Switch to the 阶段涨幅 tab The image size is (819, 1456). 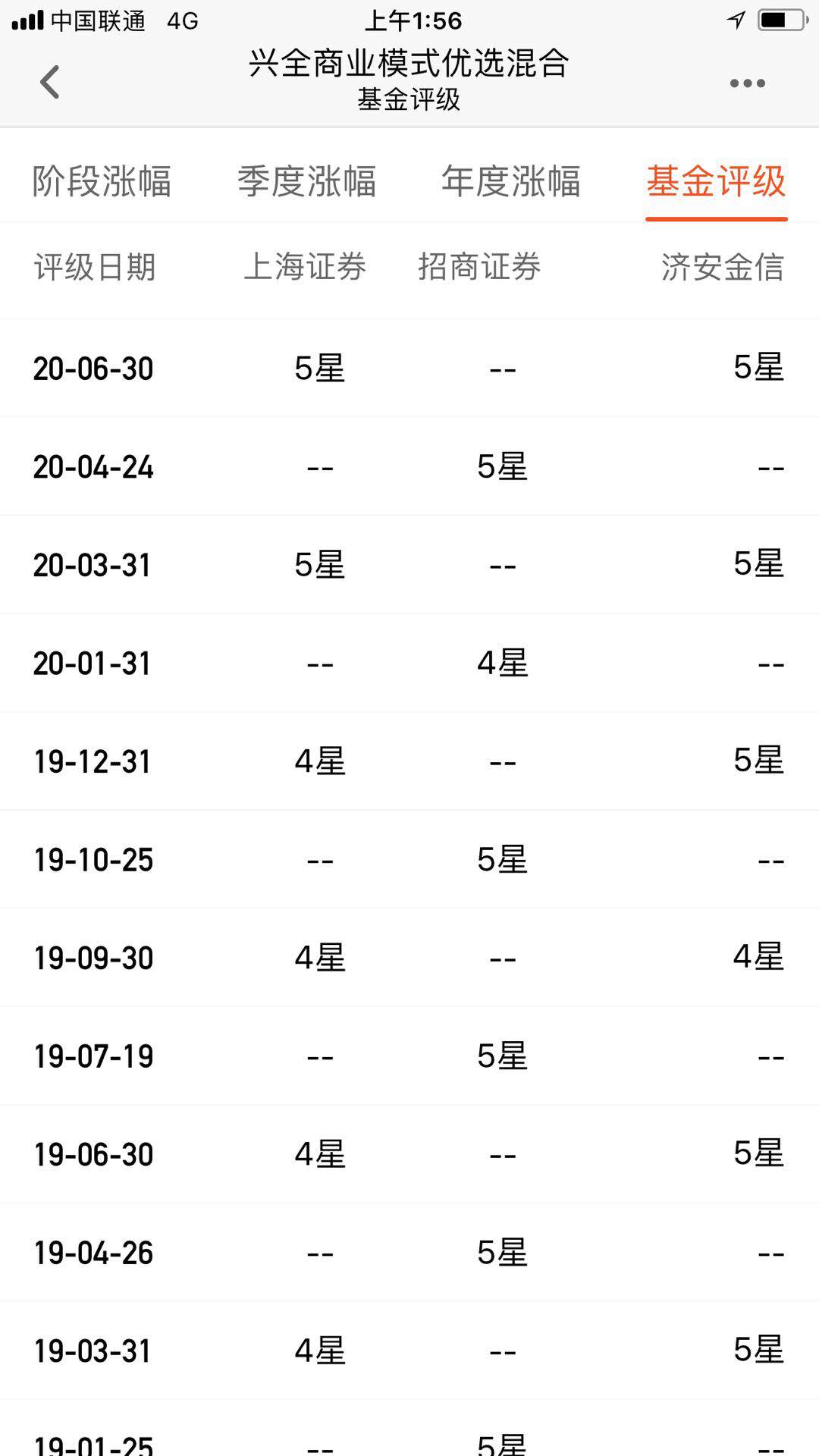102,181
